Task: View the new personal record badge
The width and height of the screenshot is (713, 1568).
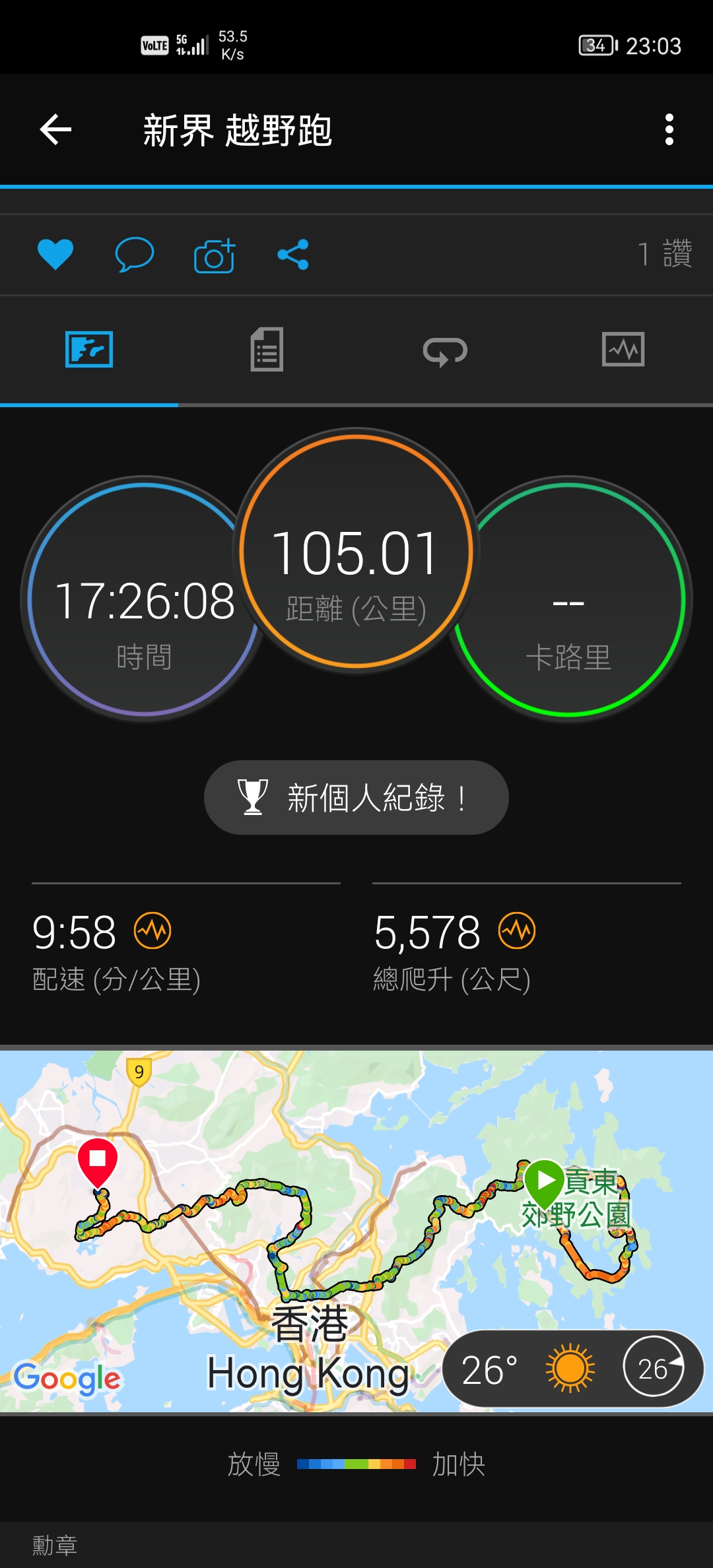Action: tap(356, 797)
